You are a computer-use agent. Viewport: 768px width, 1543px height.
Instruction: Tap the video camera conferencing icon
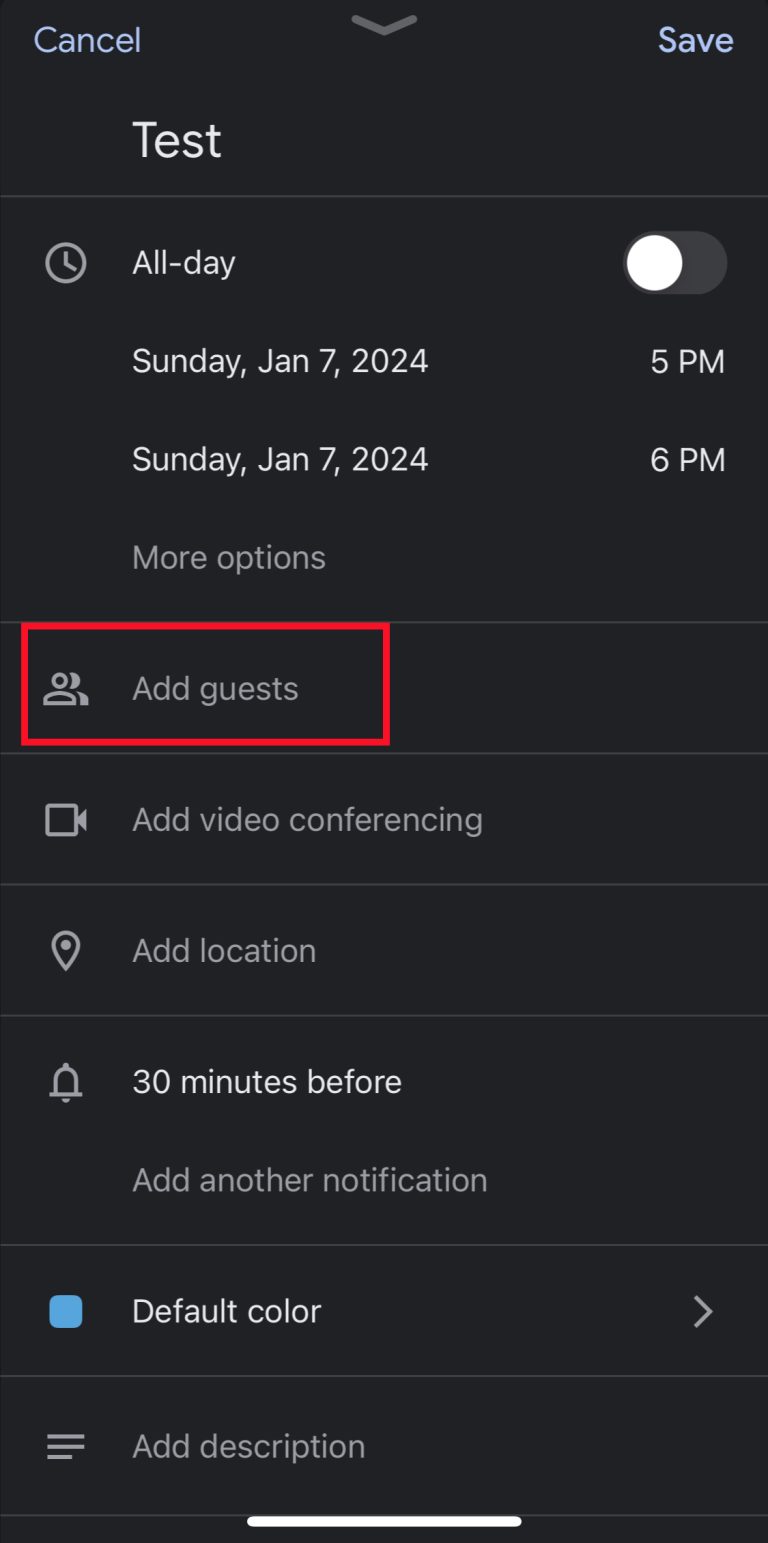tap(65, 819)
